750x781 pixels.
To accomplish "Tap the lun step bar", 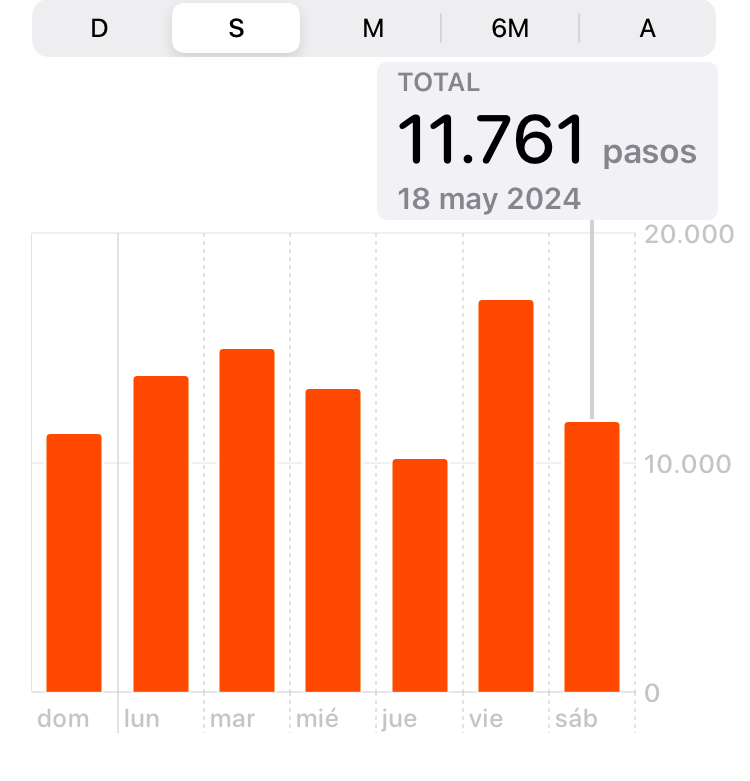I will [x=161, y=533].
